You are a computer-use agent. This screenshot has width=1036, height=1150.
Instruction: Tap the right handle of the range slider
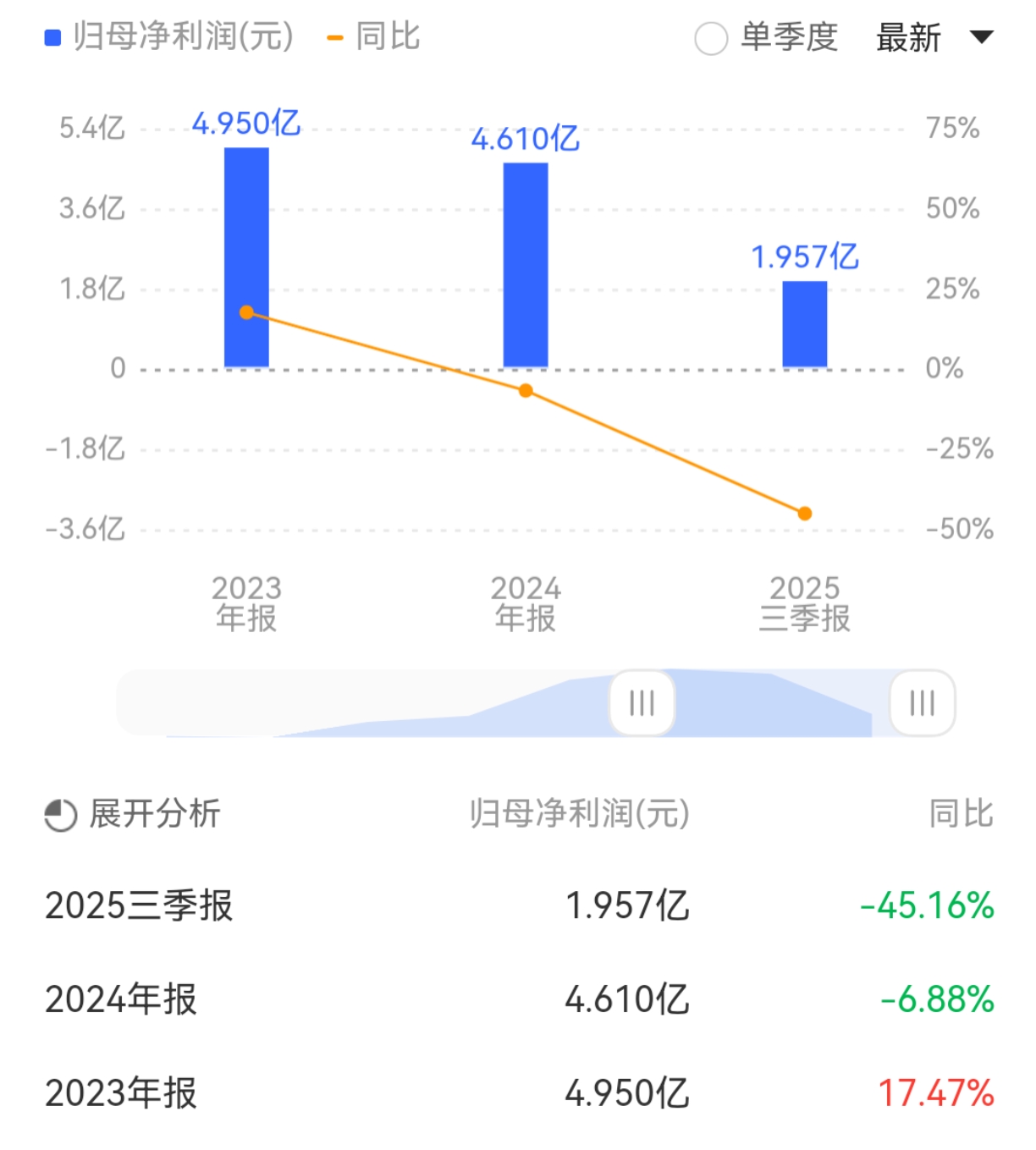pos(922,702)
